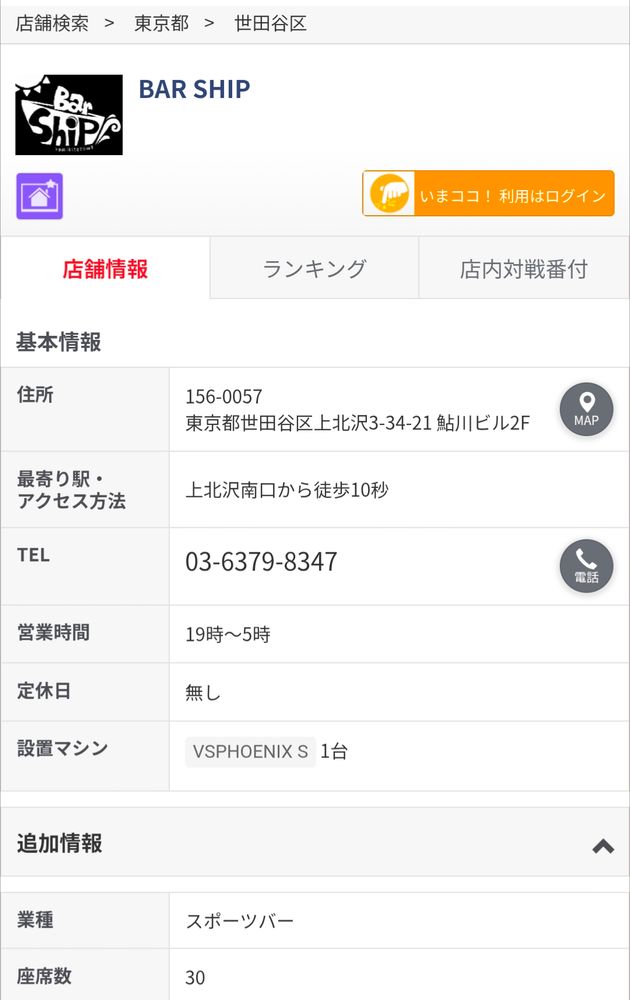Open the 店舗検索 breadcrumb link
This screenshot has width=630, height=1000.
pos(52,24)
